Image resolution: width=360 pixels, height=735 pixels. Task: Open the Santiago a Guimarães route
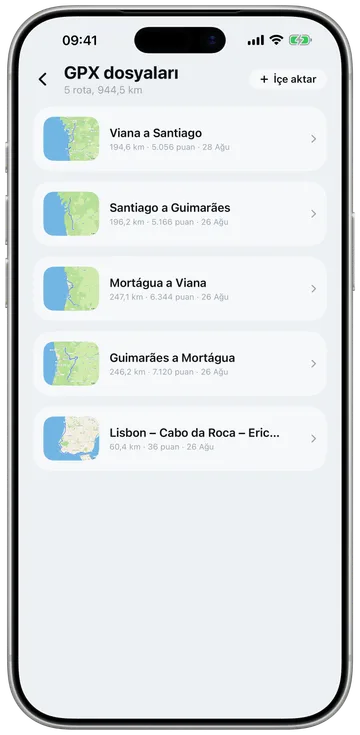point(180,214)
